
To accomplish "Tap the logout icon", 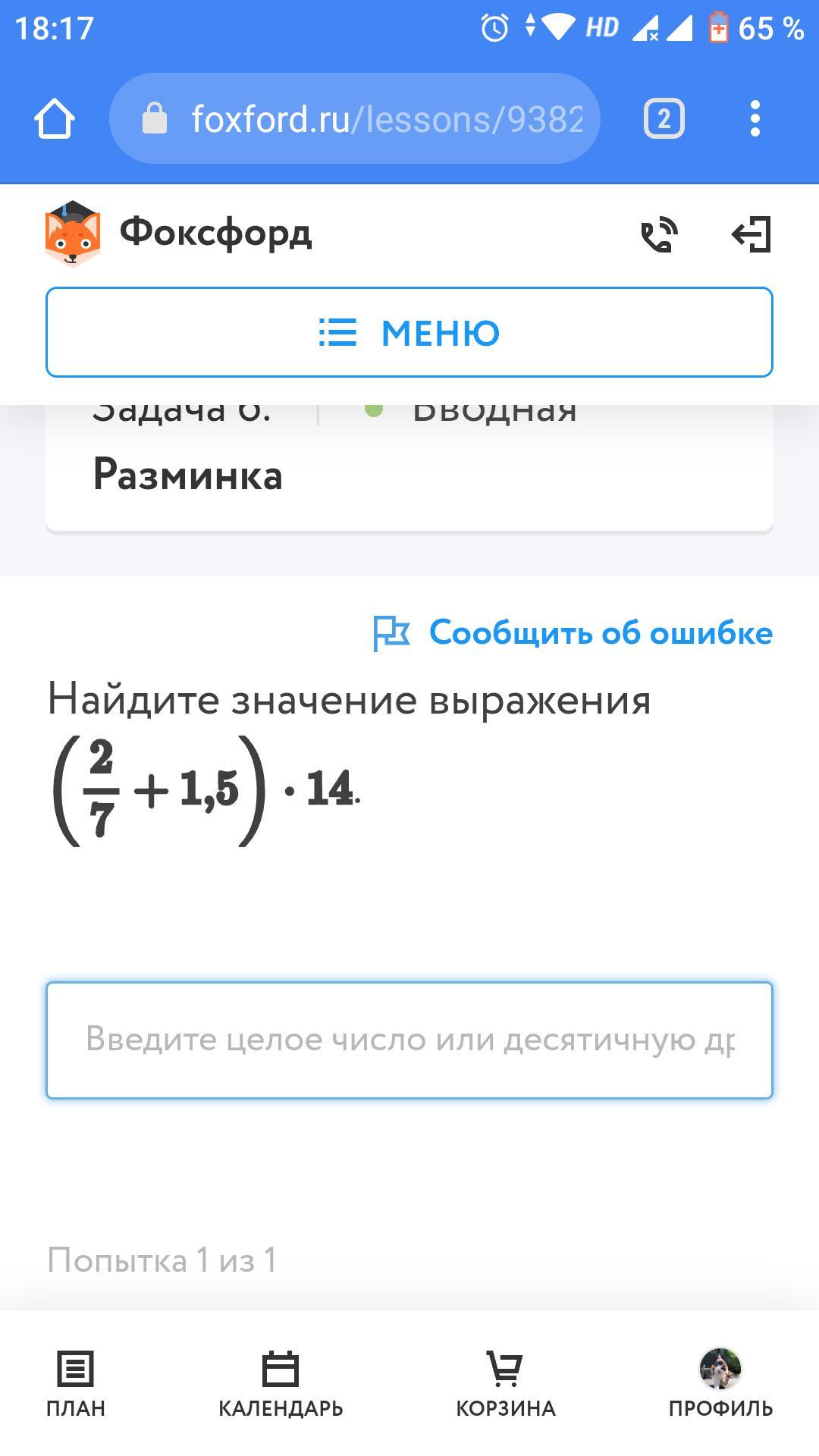I will coord(752,234).
